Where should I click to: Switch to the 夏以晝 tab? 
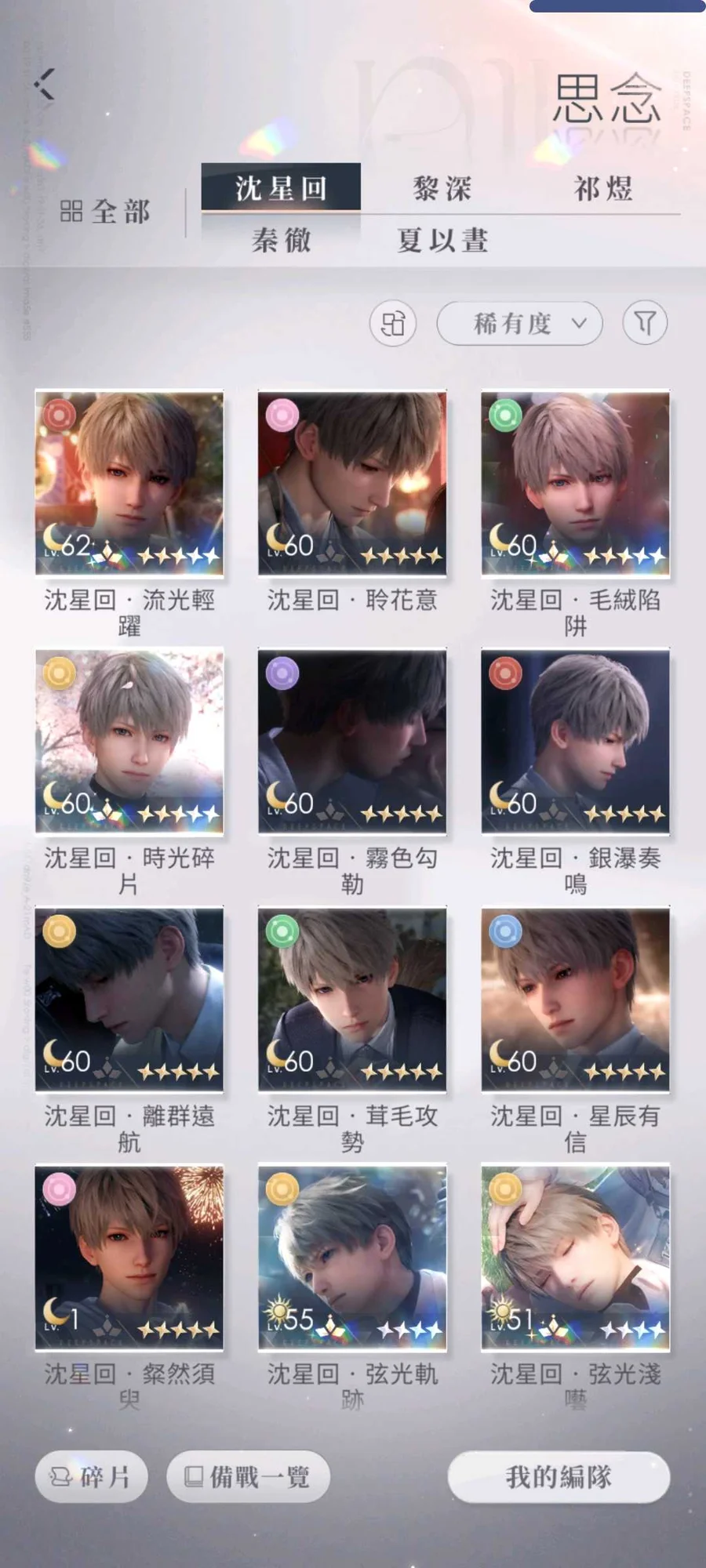(x=442, y=240)
